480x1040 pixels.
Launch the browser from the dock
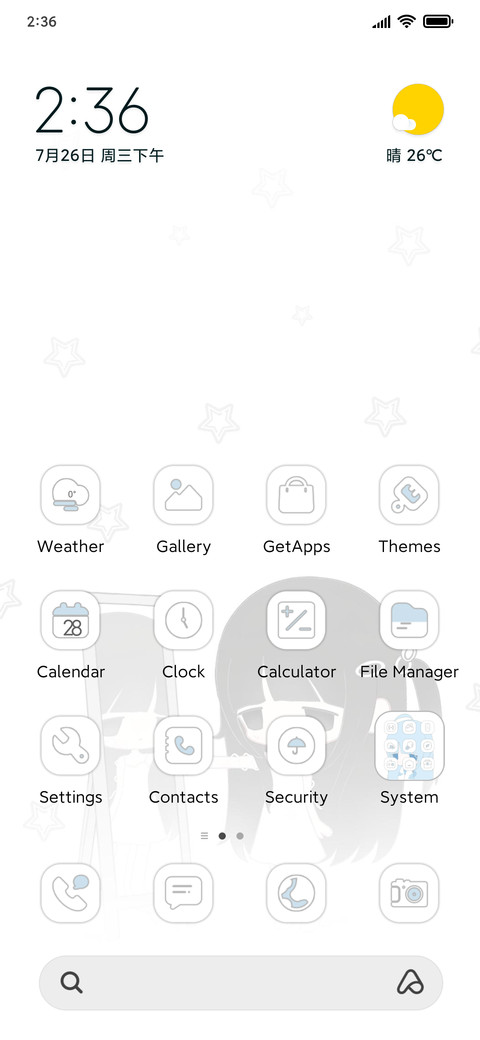tap(296, 893)
